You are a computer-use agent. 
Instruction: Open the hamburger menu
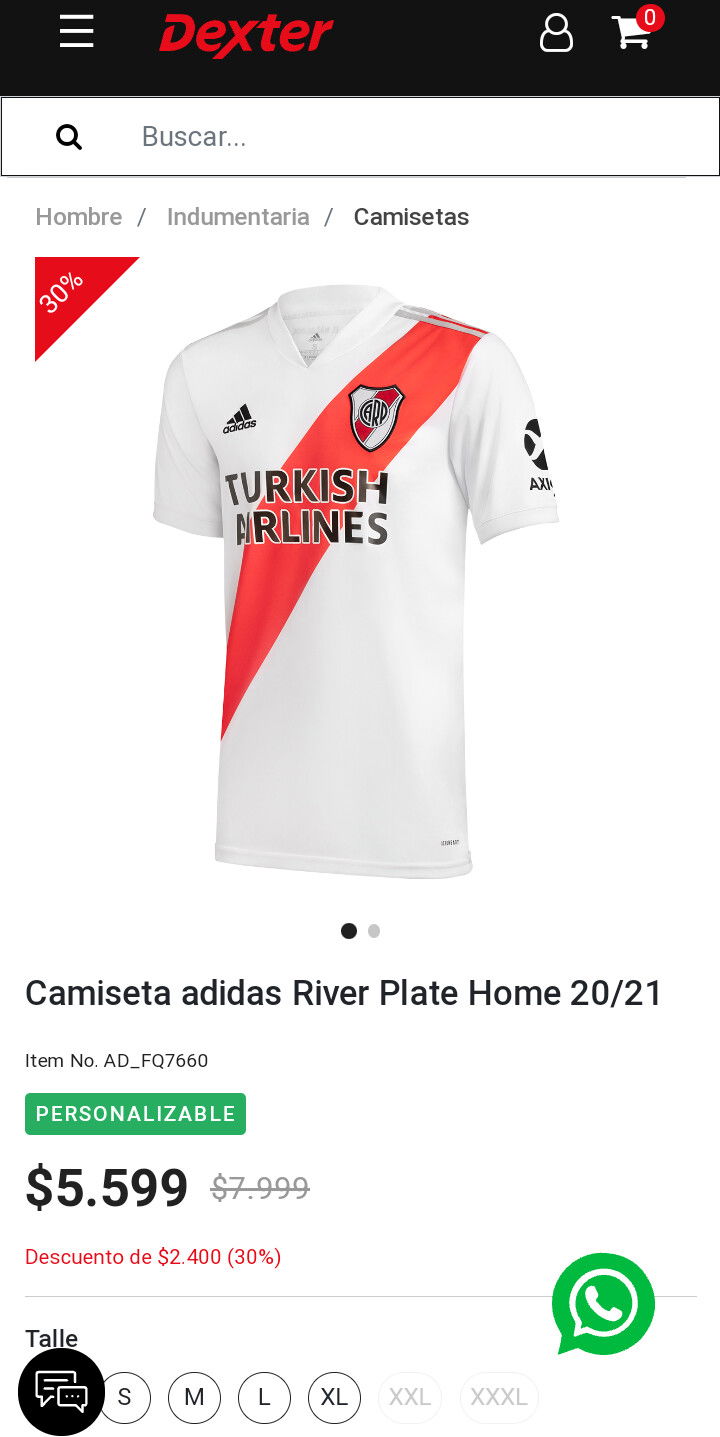pos(76,32)
